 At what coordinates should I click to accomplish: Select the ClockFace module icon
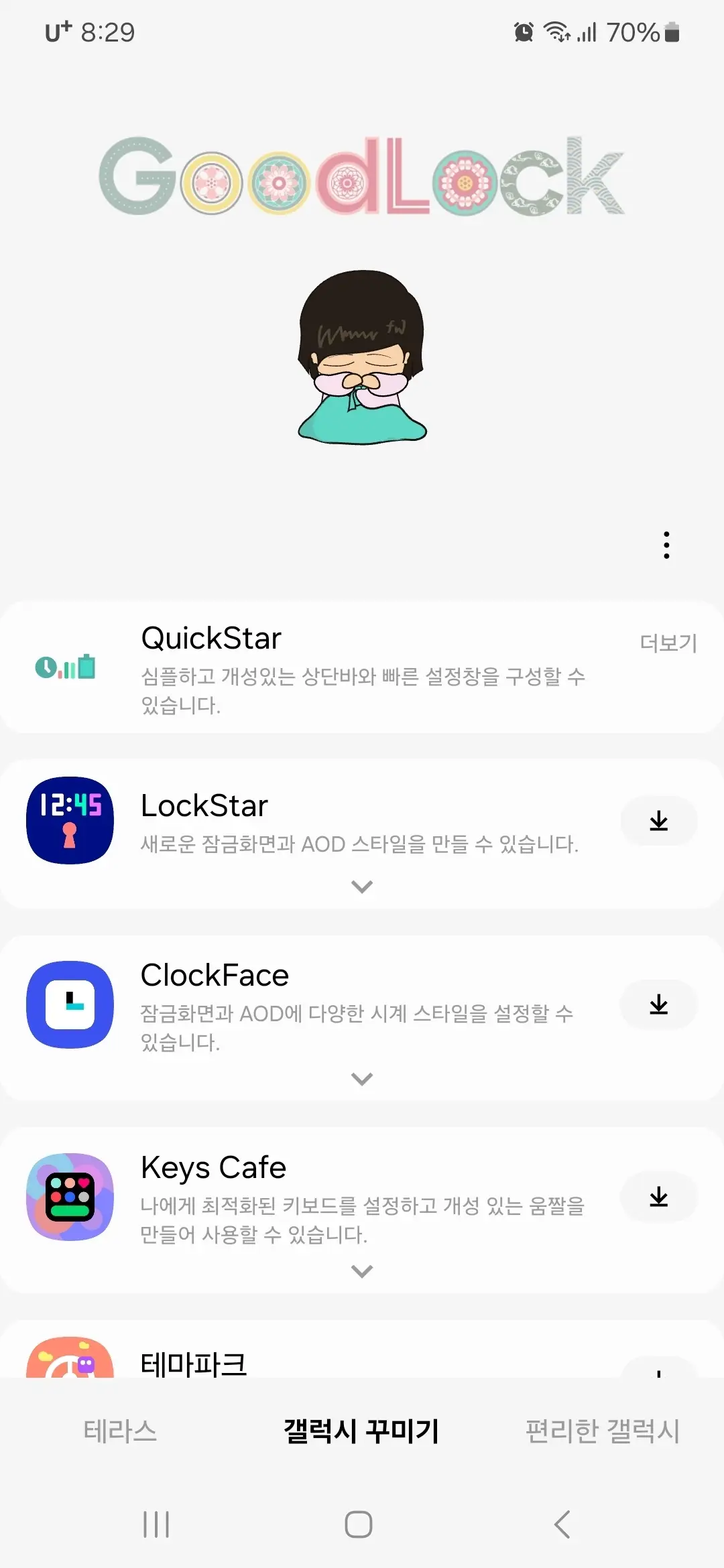coord(69,1004)
